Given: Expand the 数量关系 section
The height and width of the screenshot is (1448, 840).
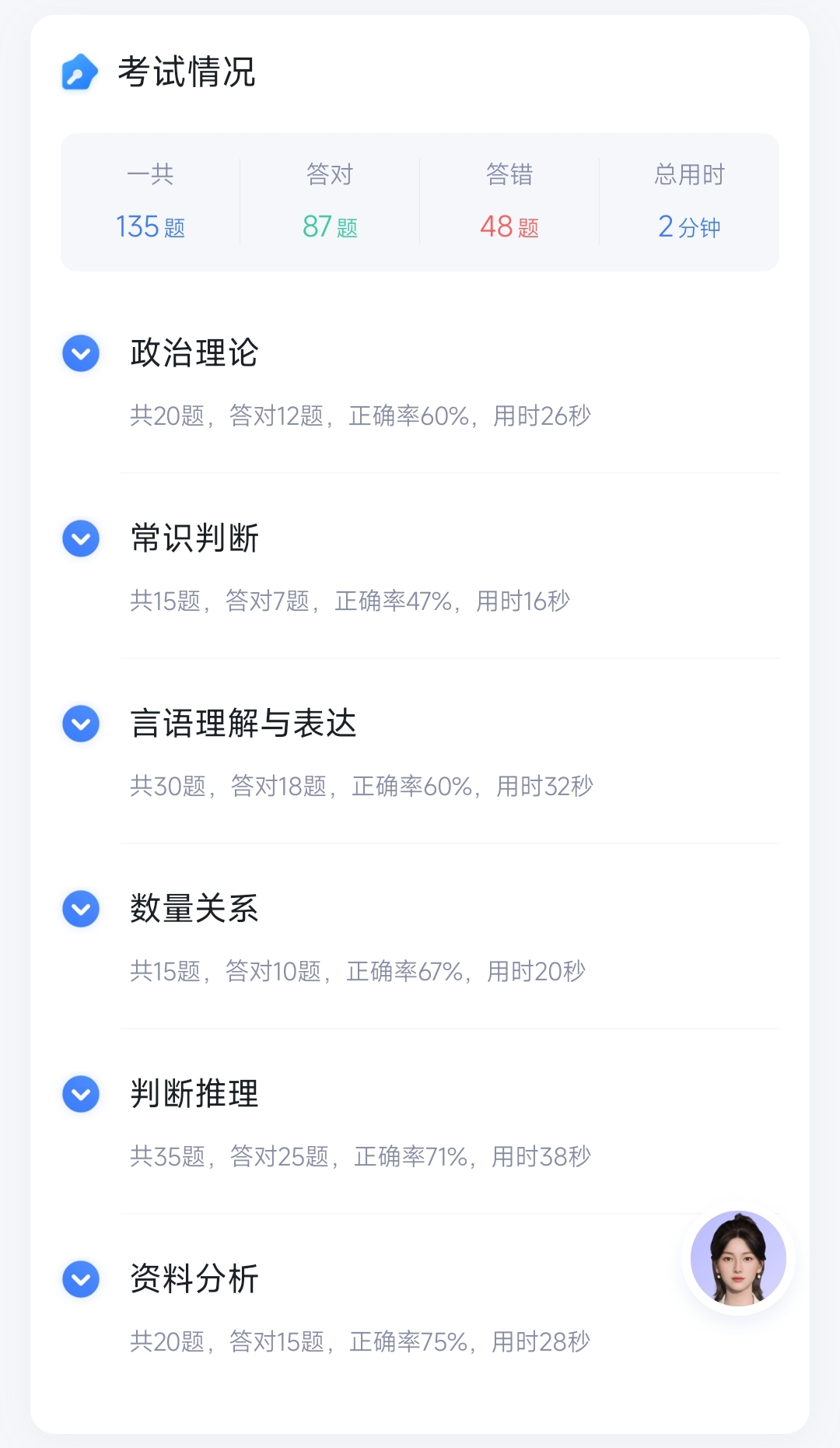Looking at the screenshot, I should pyautogui.click(x=81, y=909).
